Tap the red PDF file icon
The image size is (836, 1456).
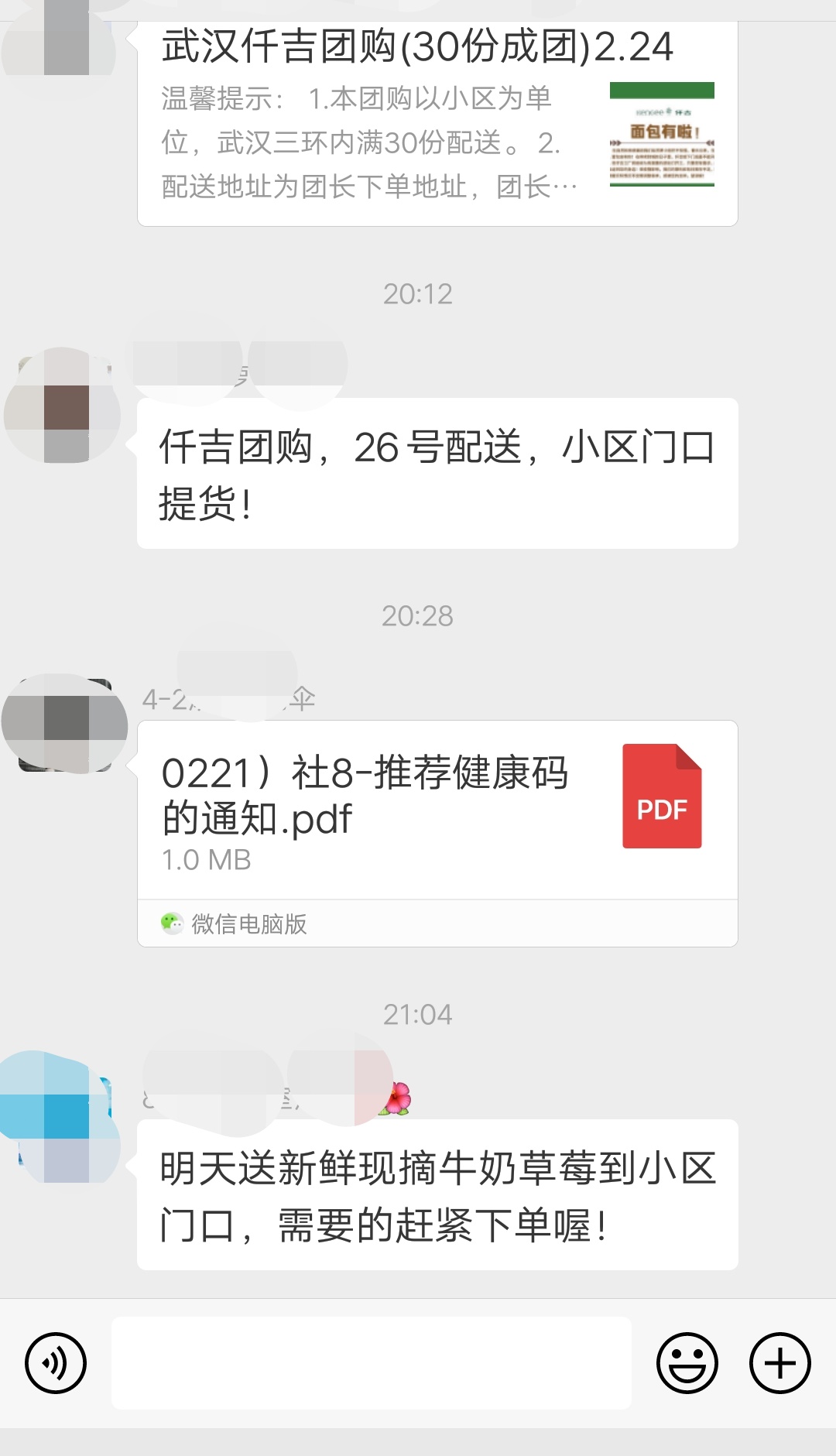coord(662,797)
